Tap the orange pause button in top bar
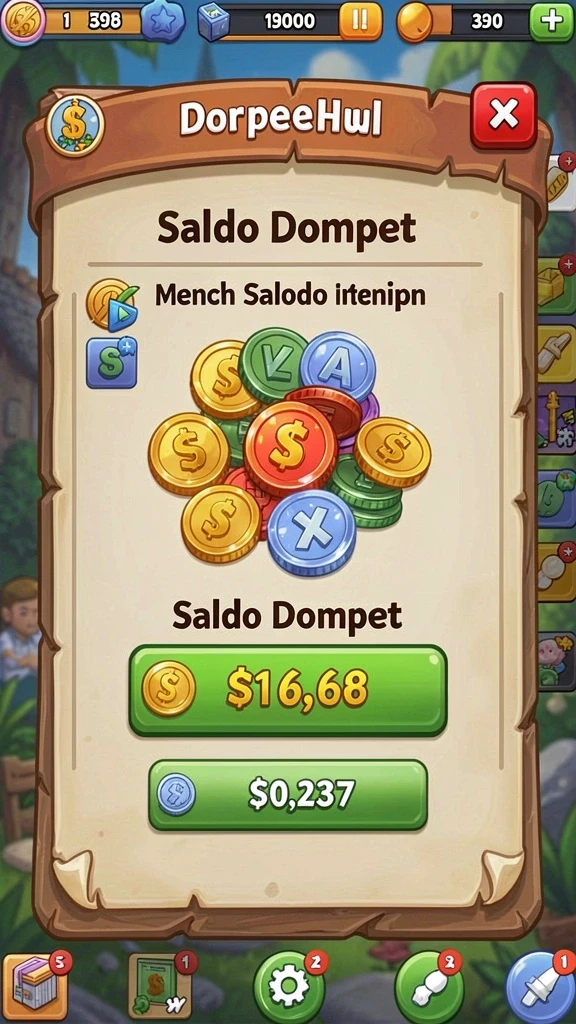The image size is (576, 1024). pyautogui.click(x=360, y=21)
